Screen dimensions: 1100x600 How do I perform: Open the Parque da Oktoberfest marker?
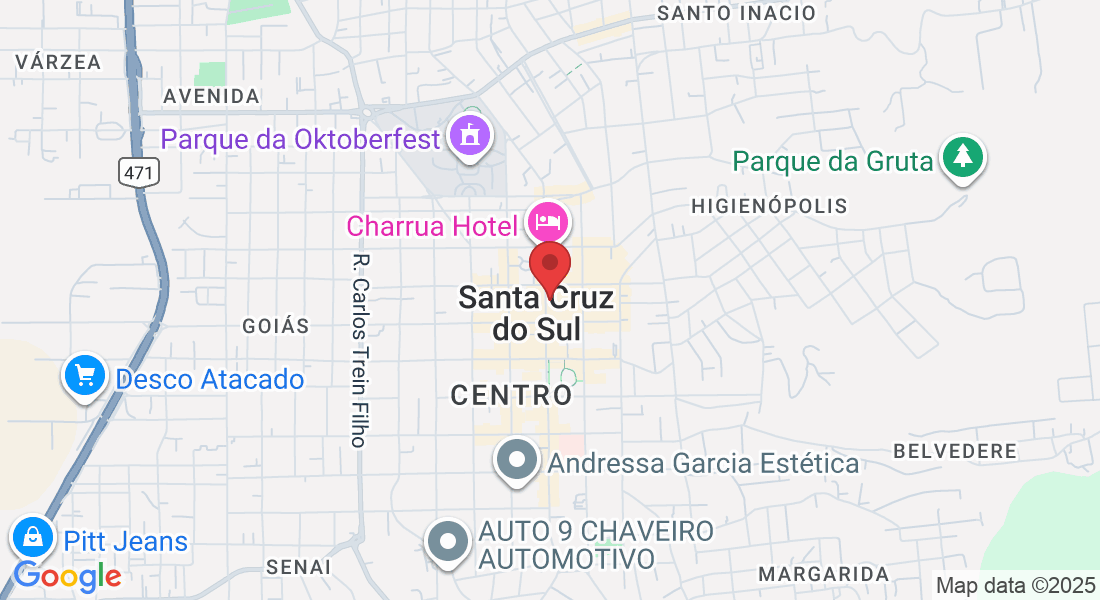pos(469,136)
